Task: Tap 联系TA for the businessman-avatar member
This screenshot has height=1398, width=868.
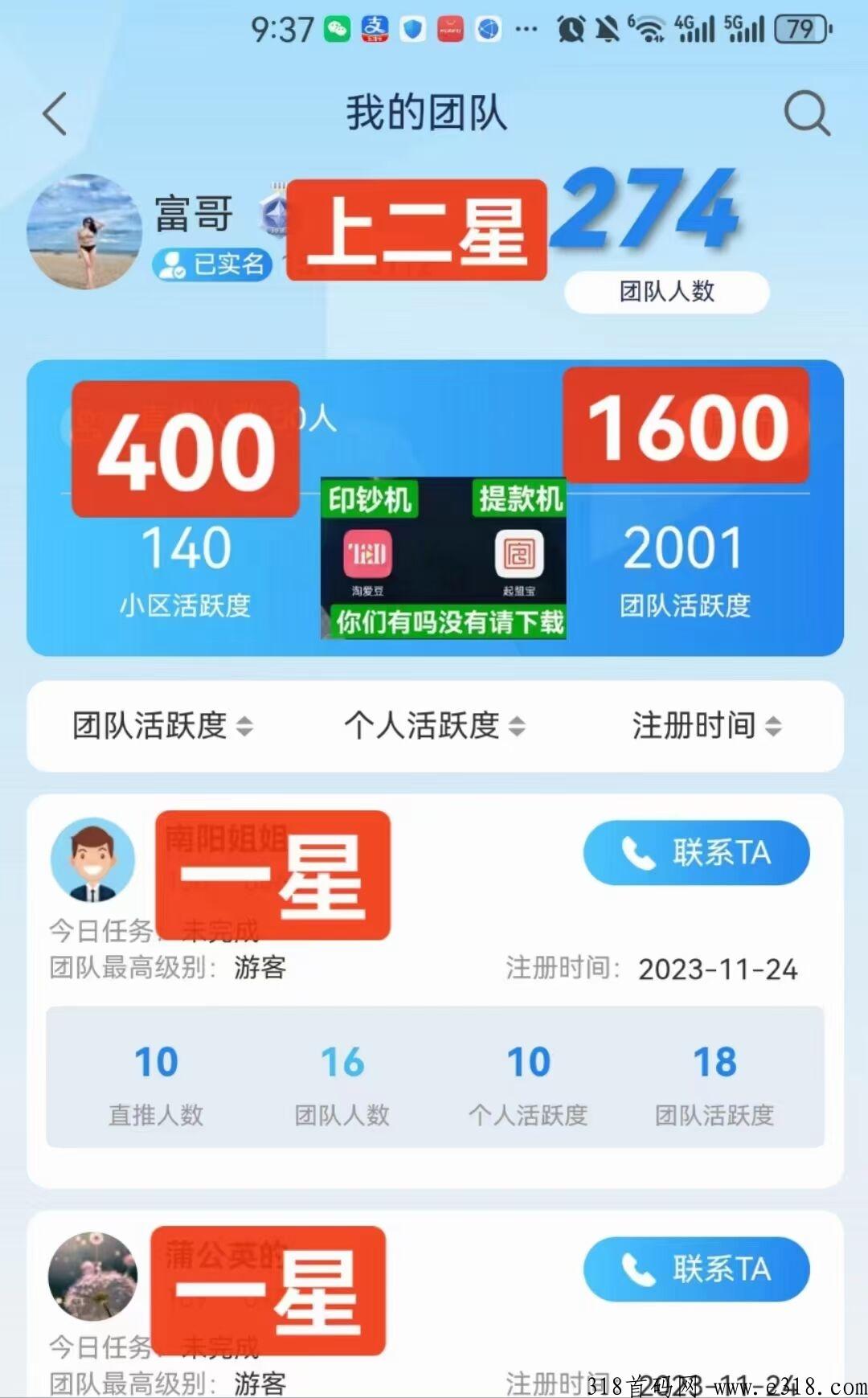Action: pyautogui.click(x=696, y=853)
